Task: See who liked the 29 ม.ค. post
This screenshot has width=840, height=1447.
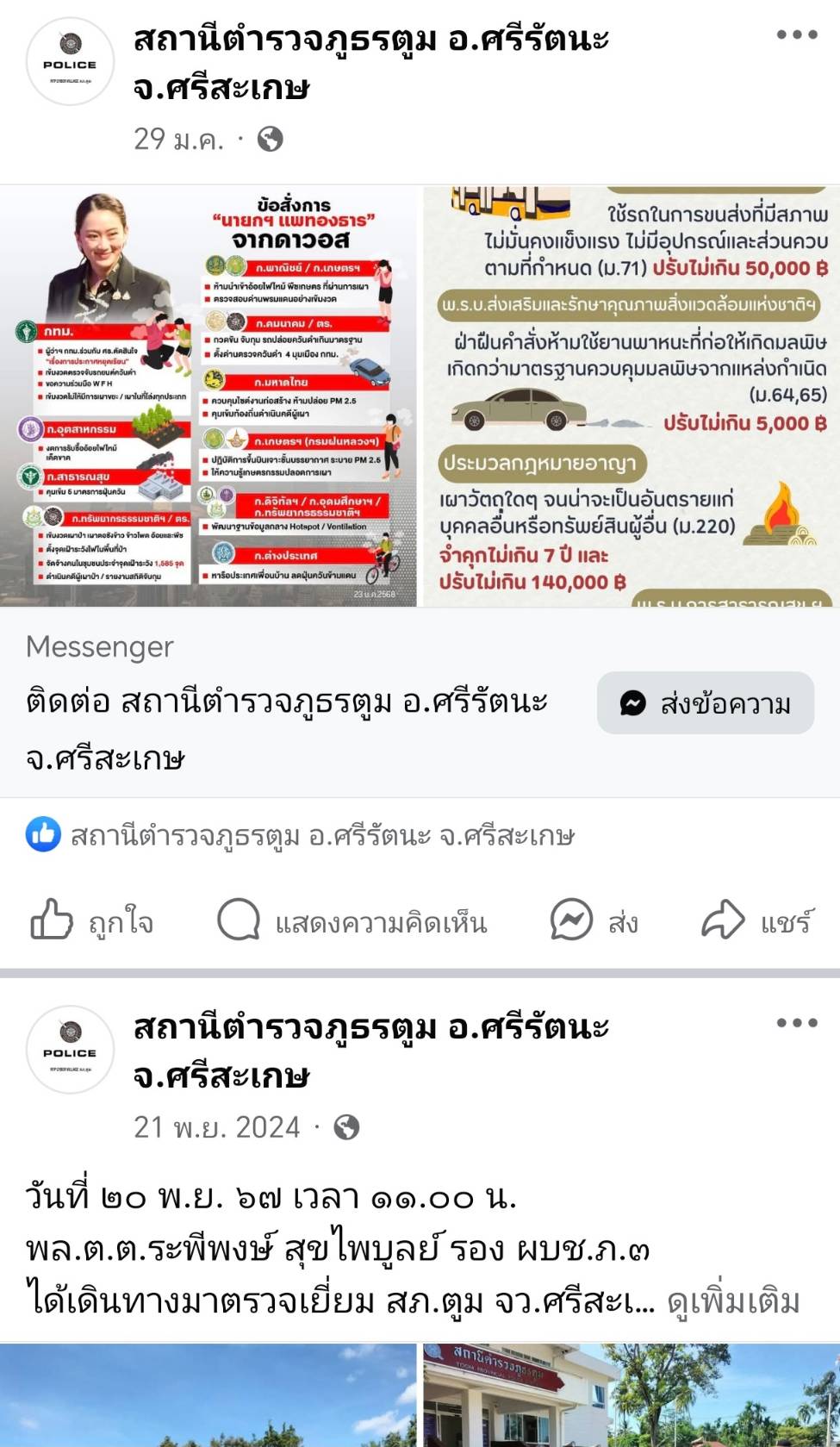Action: pos(302,835)
